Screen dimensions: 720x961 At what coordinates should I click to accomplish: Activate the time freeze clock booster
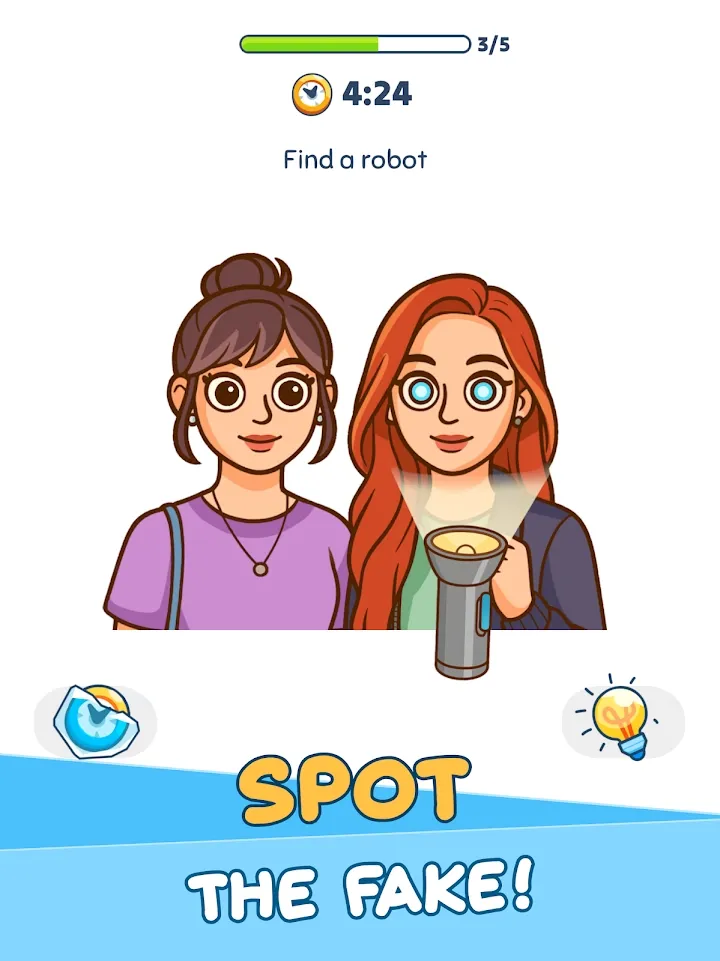(x=95, y=720)
